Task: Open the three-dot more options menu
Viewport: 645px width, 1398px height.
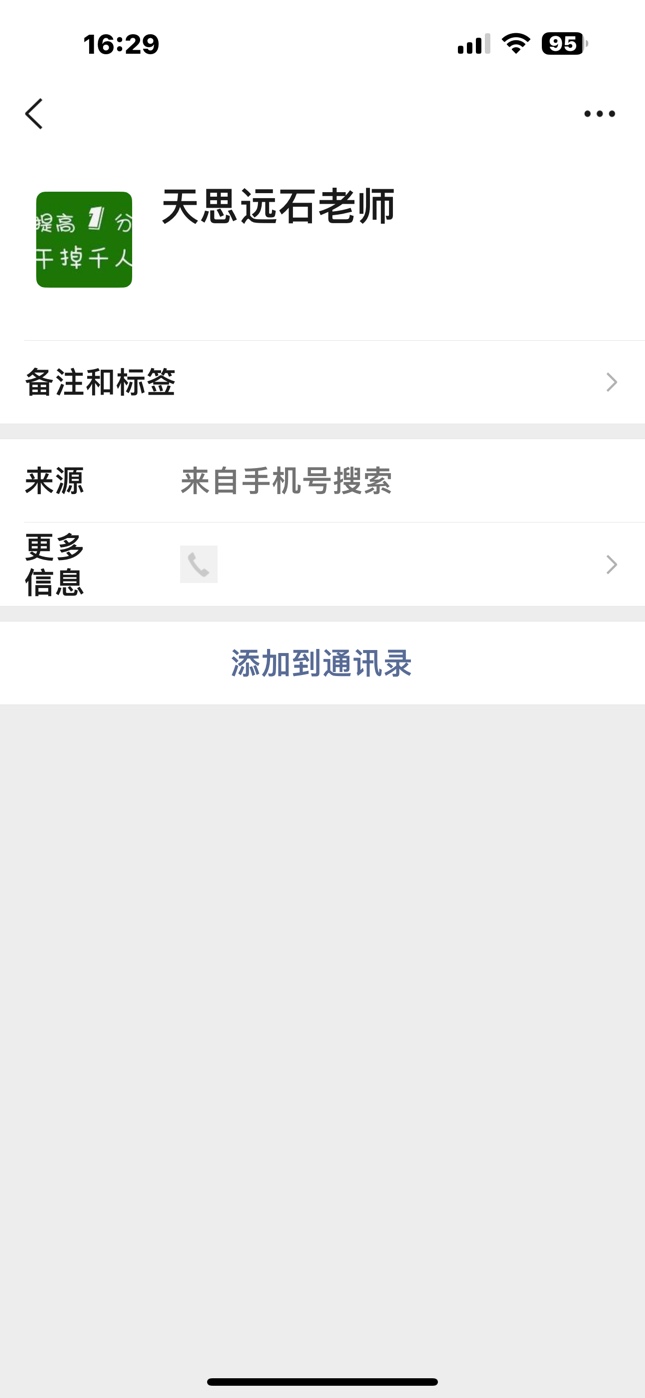Action: [599, 114]
